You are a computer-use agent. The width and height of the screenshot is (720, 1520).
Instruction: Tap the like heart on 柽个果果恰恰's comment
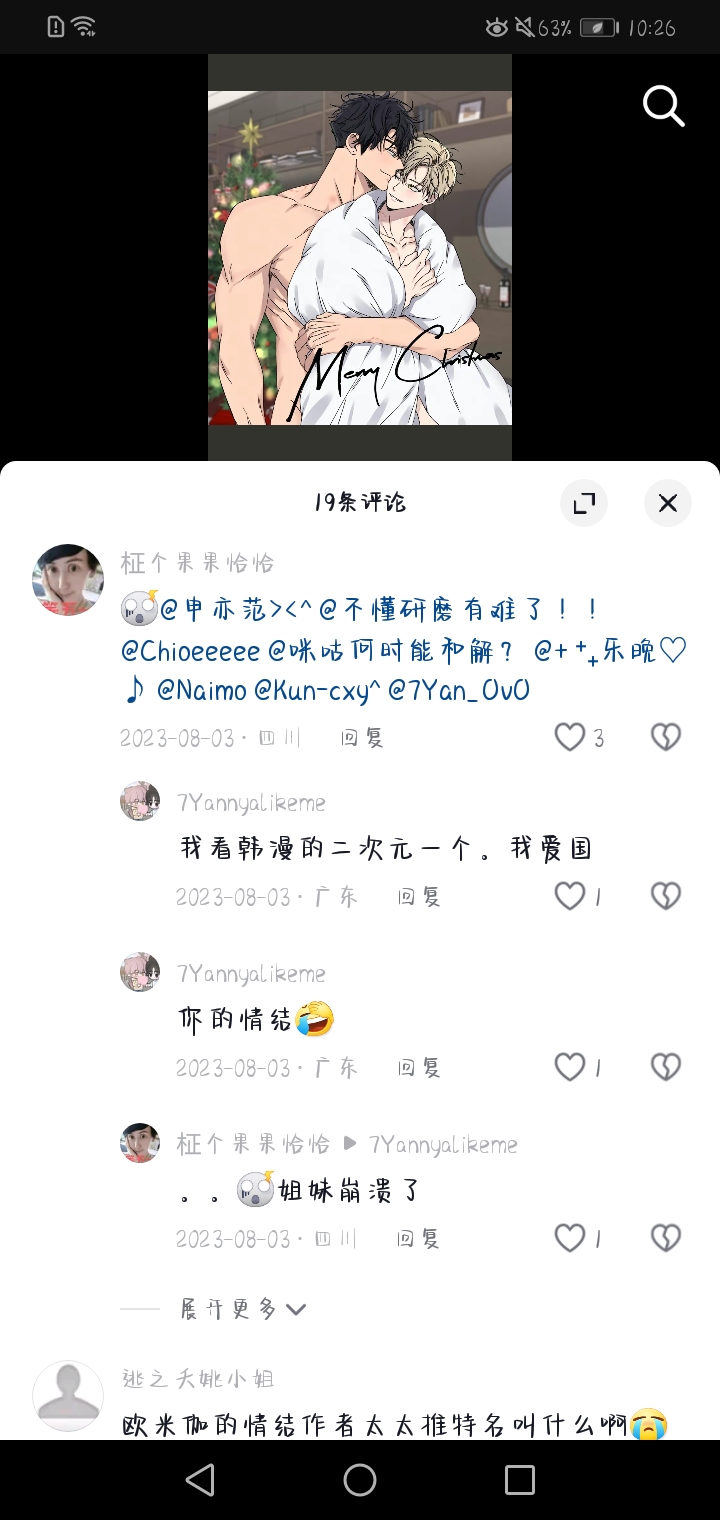pos(571,737)
